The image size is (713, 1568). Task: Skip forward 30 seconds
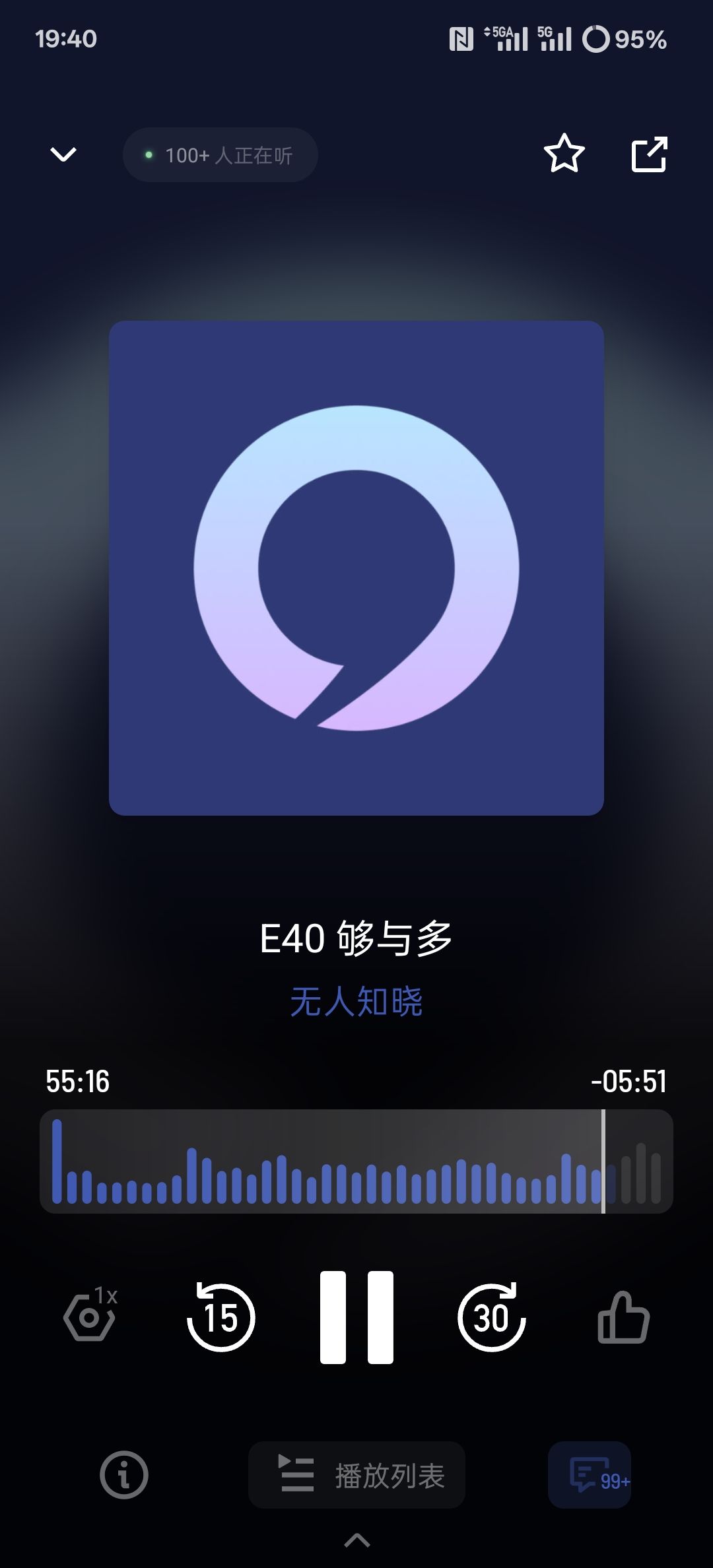pos(492,1317)
